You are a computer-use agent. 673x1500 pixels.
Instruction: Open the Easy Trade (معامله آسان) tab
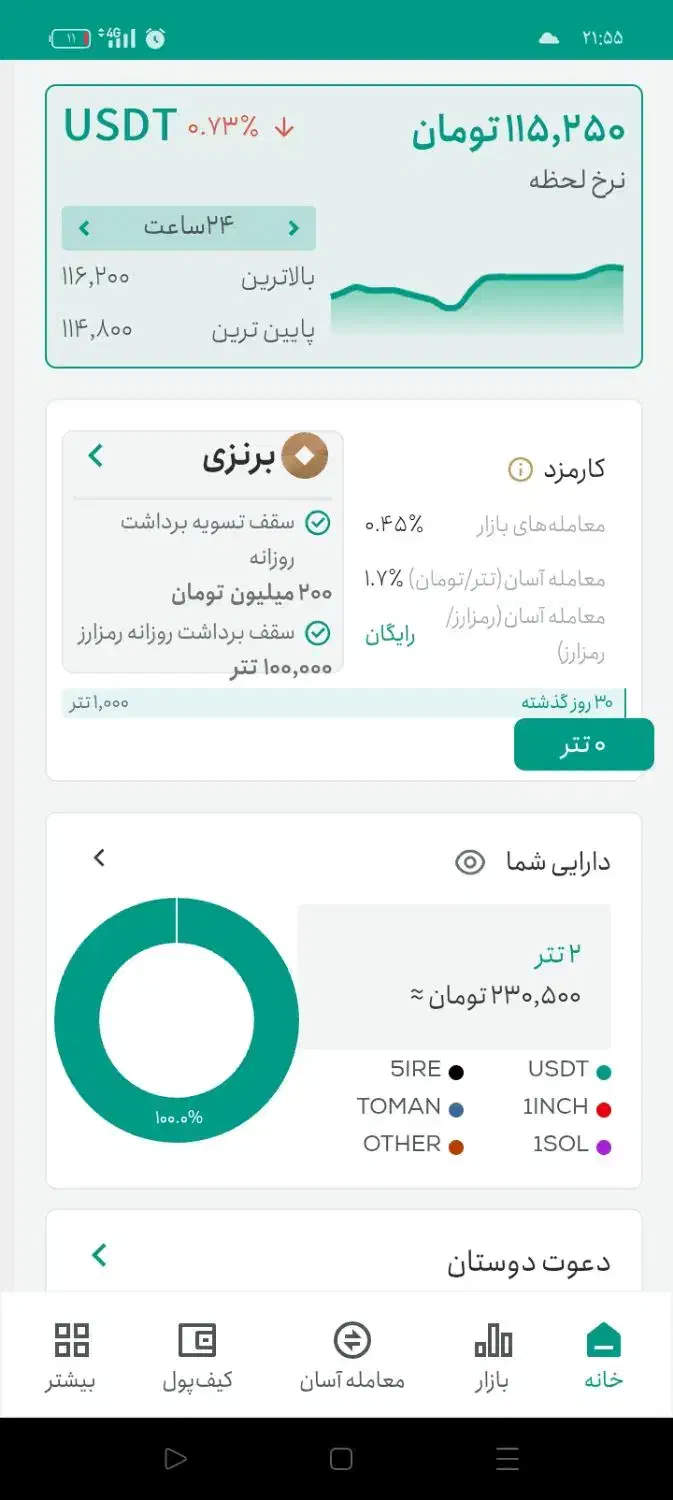[352, 1356]
